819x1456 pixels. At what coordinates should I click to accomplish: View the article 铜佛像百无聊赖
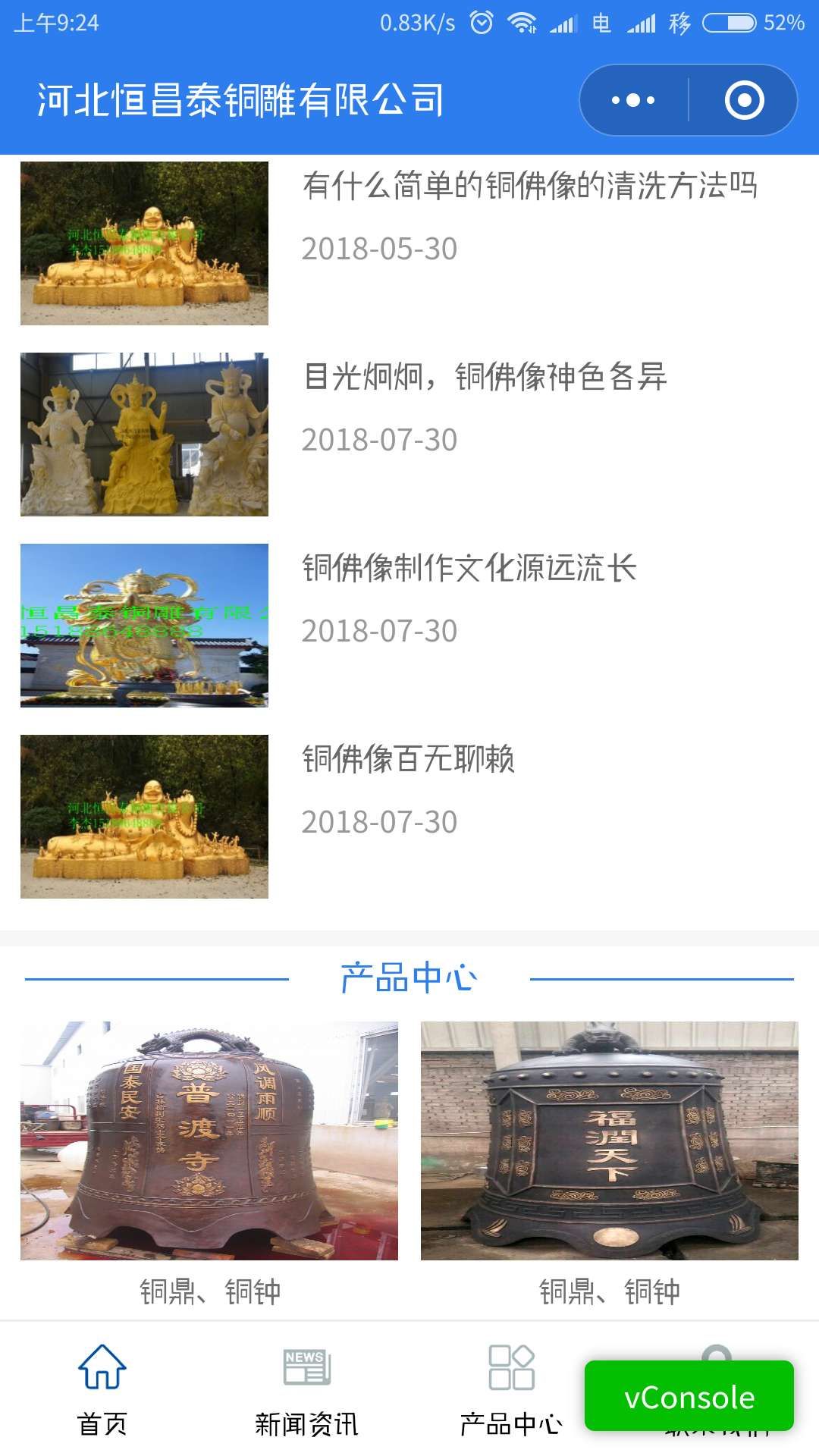tap(408, 759)
